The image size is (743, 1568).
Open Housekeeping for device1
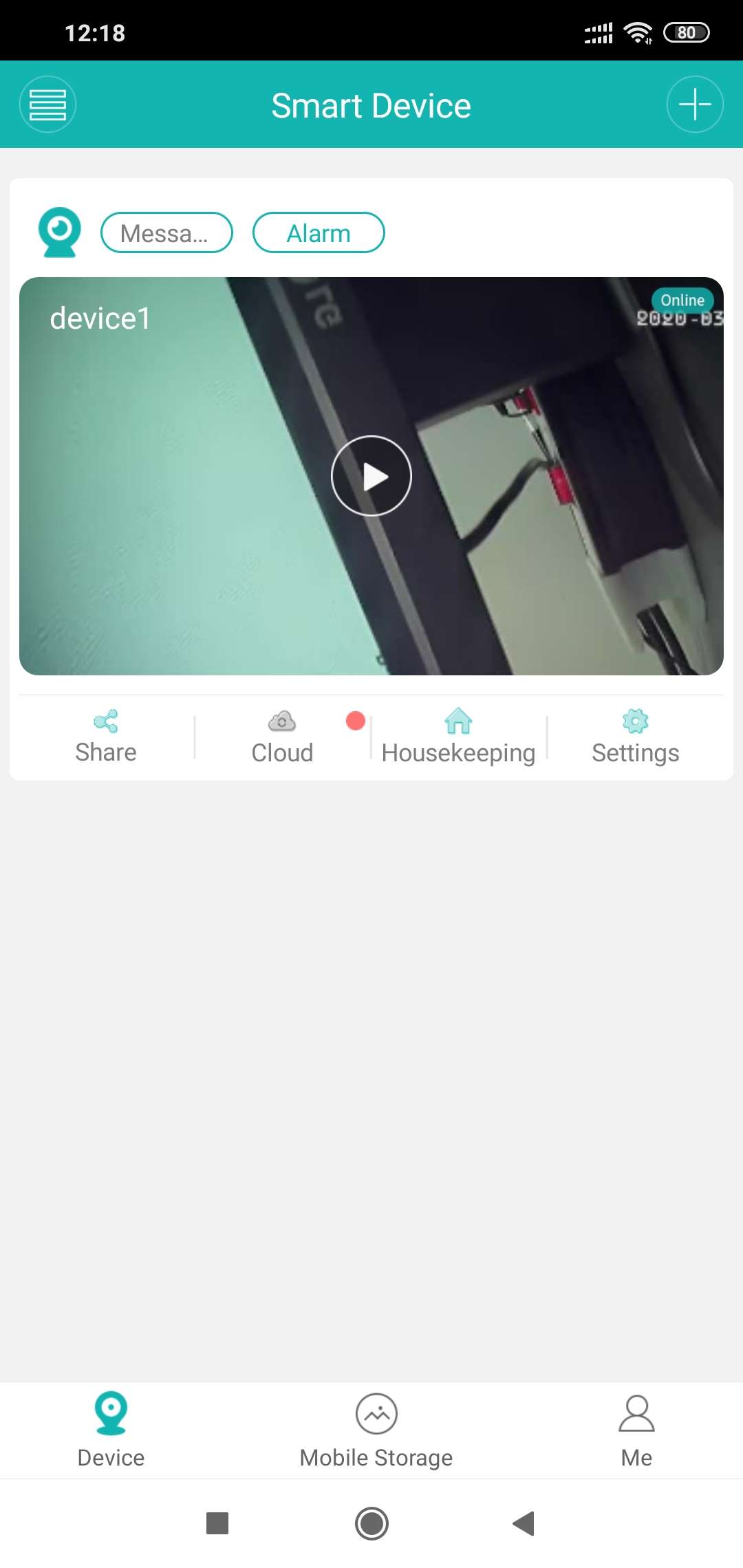coord(458,737)
